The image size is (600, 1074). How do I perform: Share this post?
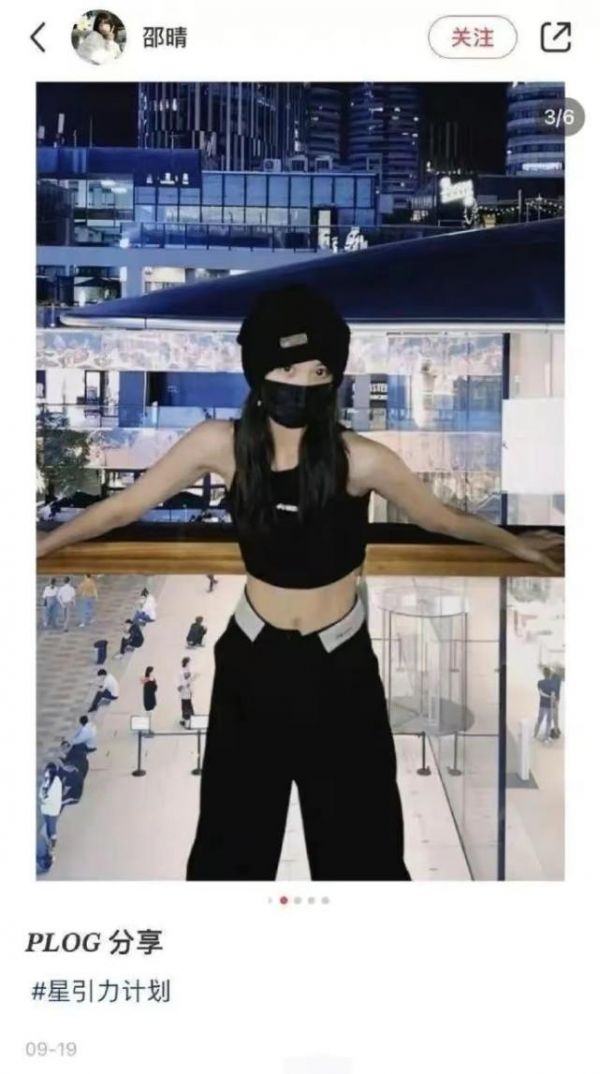point(555,38)
